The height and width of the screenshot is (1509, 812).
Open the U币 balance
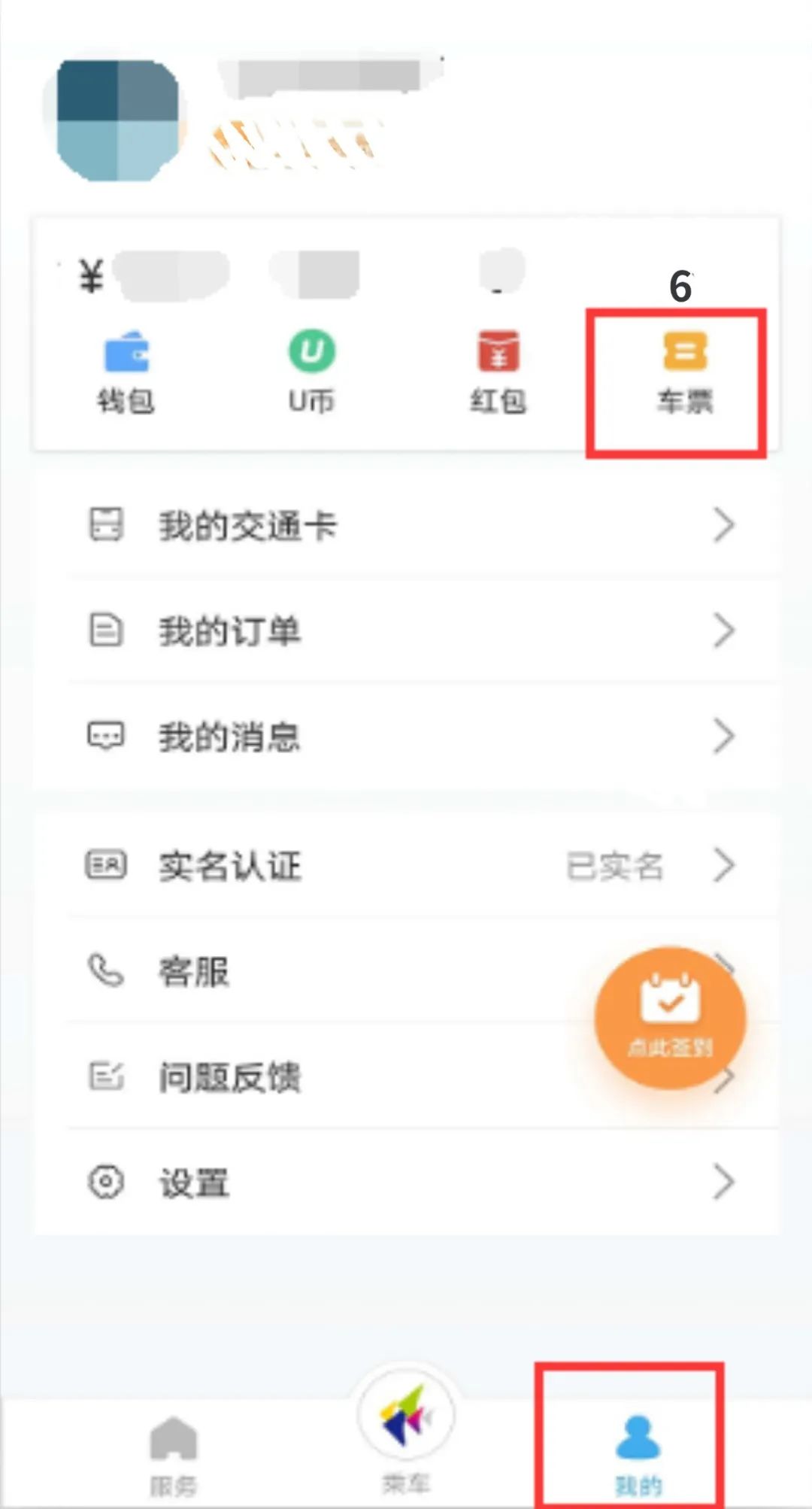coord(311,372)
